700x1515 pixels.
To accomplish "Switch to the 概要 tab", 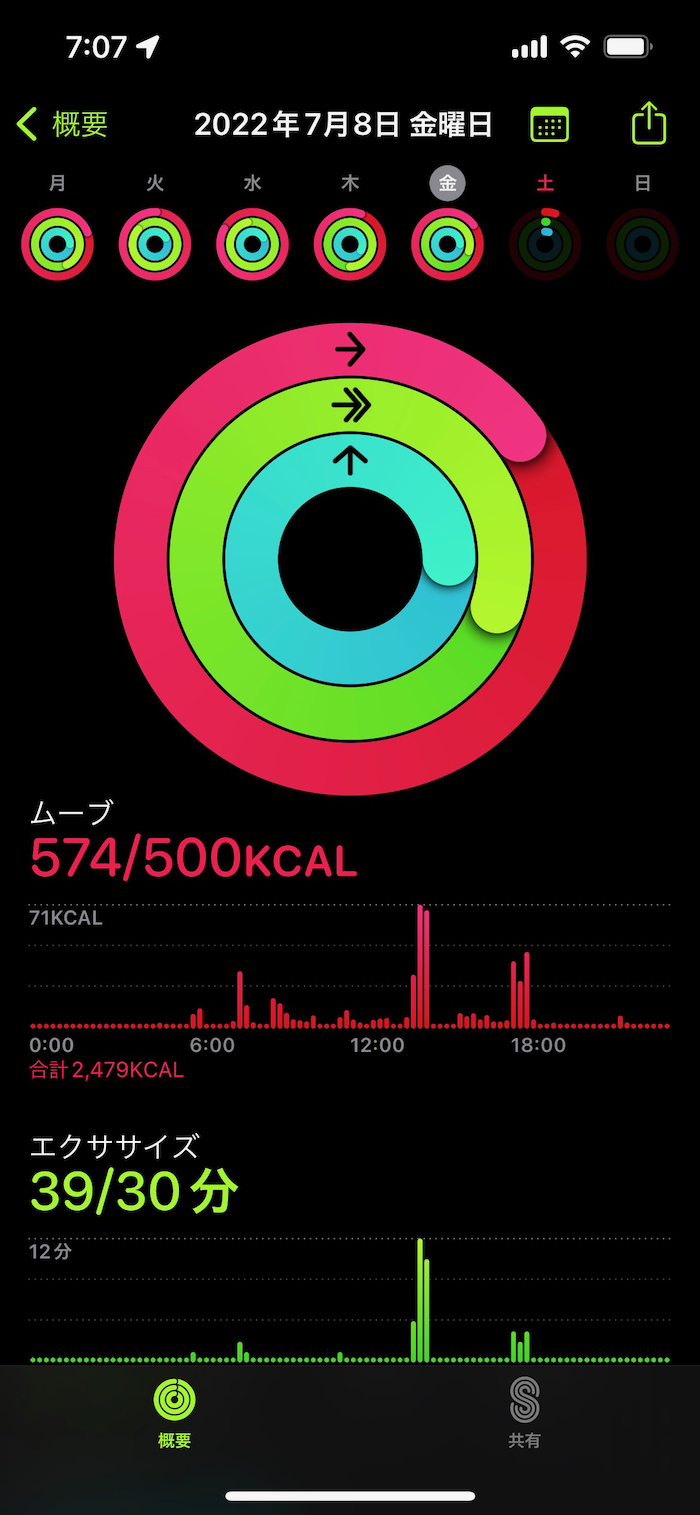I will tap(174, 1412).
